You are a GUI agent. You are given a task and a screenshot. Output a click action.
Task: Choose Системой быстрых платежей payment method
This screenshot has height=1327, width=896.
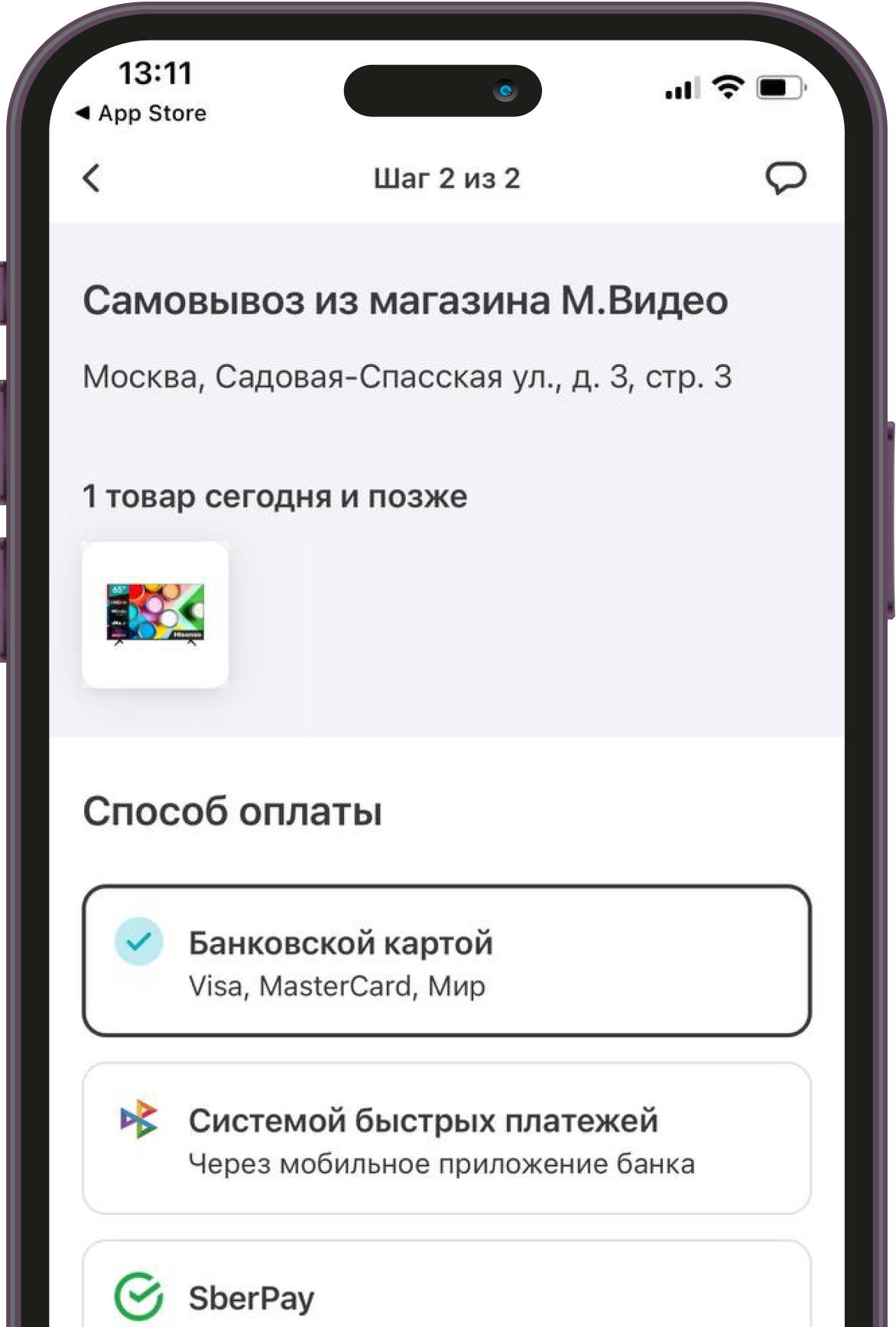tap(446, 1138)
